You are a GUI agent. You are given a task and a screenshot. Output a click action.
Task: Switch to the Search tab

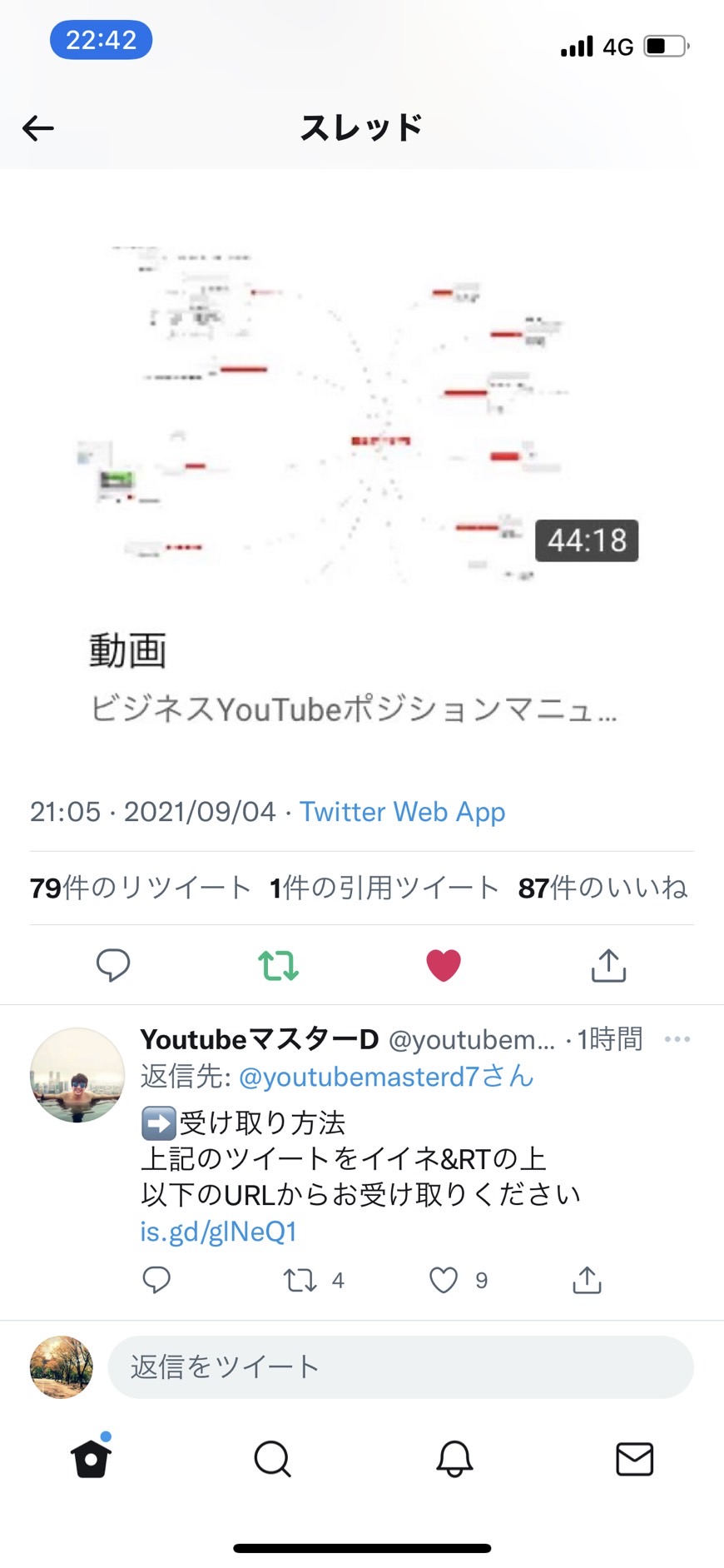click(272, 1459)
